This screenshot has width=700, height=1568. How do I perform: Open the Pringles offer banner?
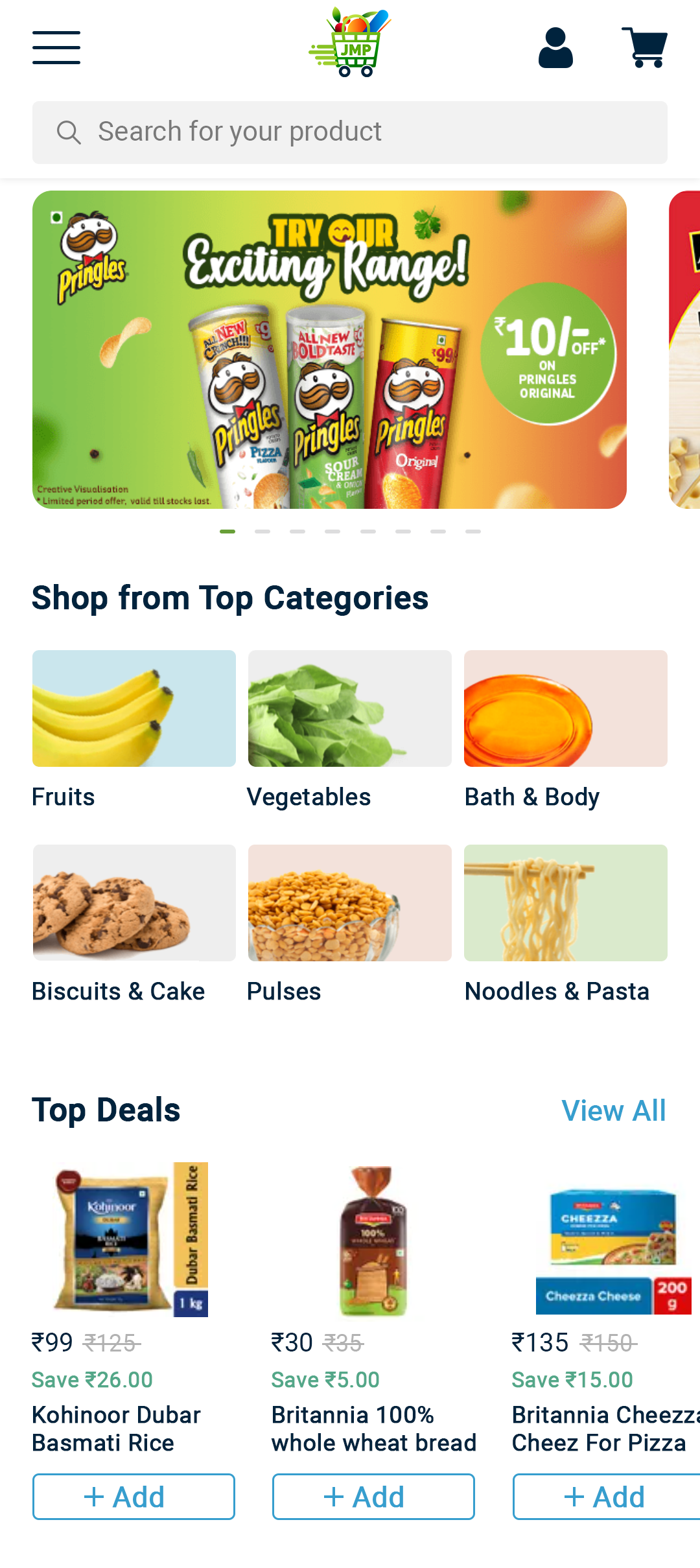pyautogui.click(x=329, y=349)
